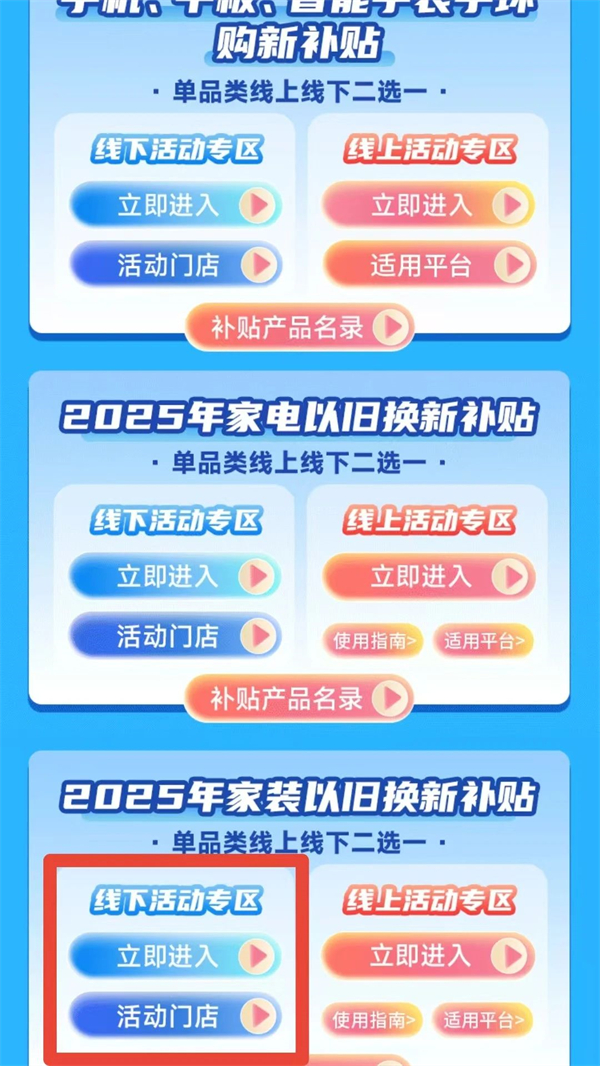Tap 立即进入 in 家装 线上活动专区
The width and height of the screenshot is (600, 1066).
[428, 956]
